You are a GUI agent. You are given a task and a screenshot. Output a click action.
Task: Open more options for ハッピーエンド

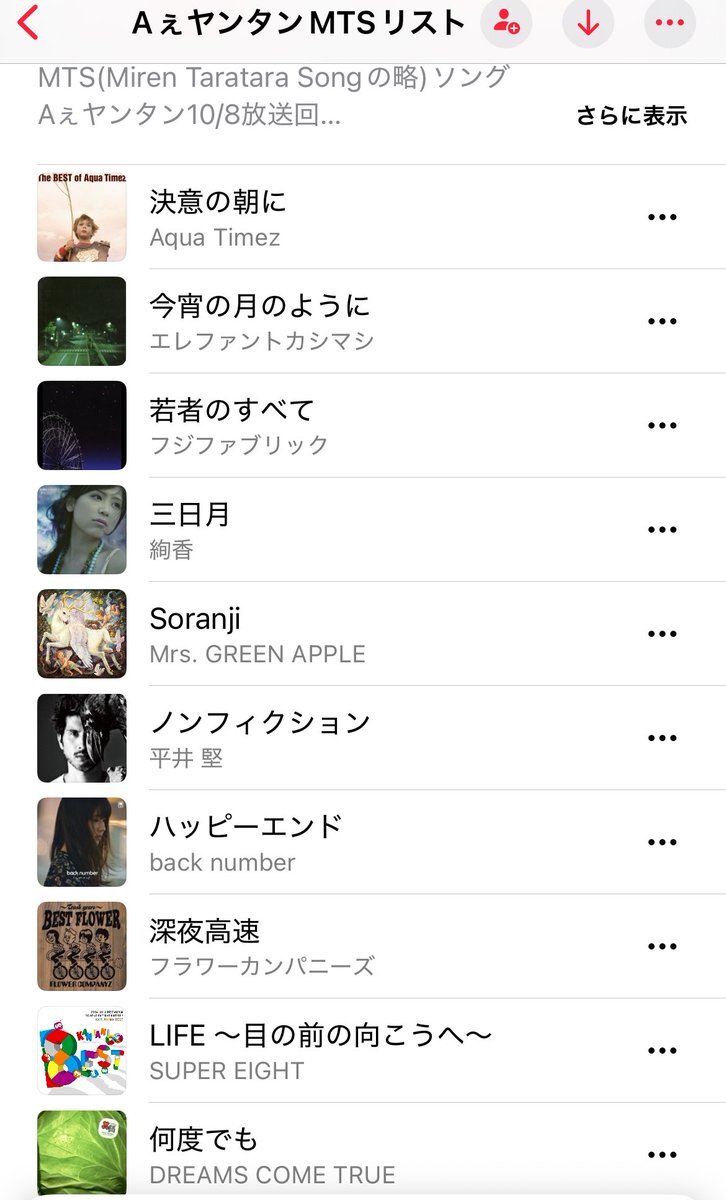(x=662, y=841)
